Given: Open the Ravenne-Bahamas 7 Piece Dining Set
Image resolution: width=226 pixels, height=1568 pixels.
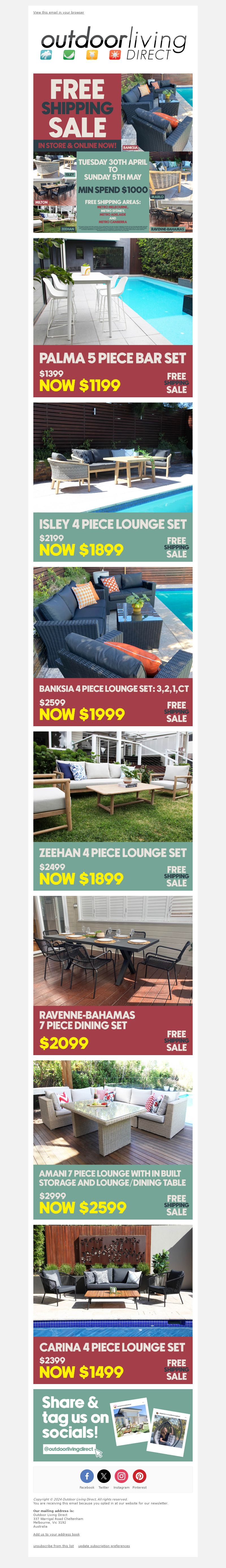Looking at the screenshot, I should [113, 975].
